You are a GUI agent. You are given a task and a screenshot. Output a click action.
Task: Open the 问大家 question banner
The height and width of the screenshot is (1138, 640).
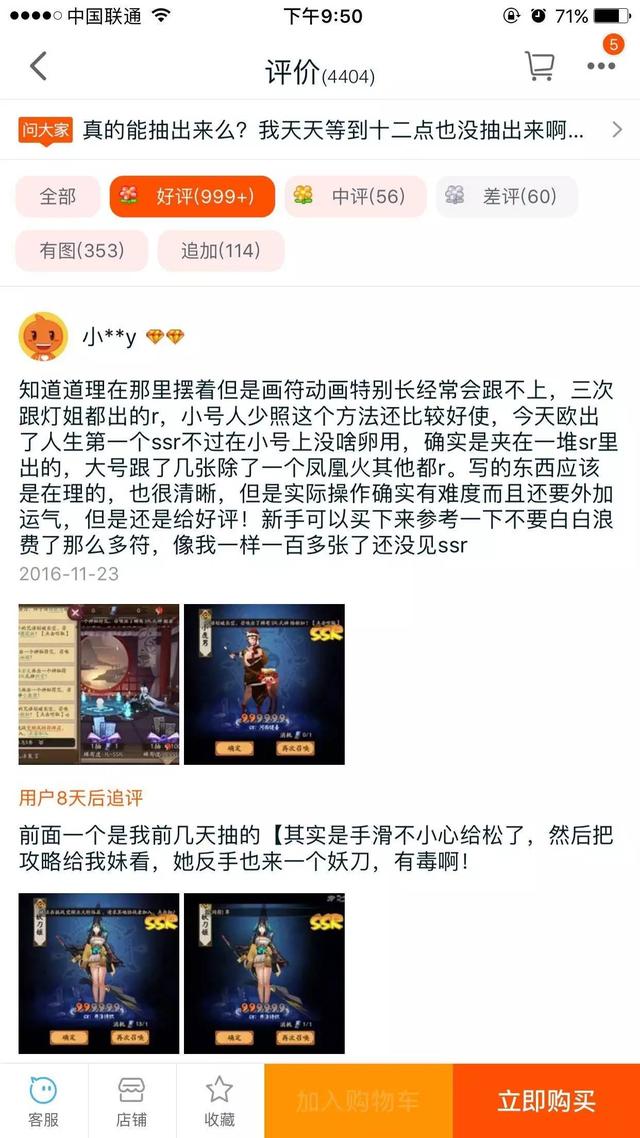coord(320,129)
